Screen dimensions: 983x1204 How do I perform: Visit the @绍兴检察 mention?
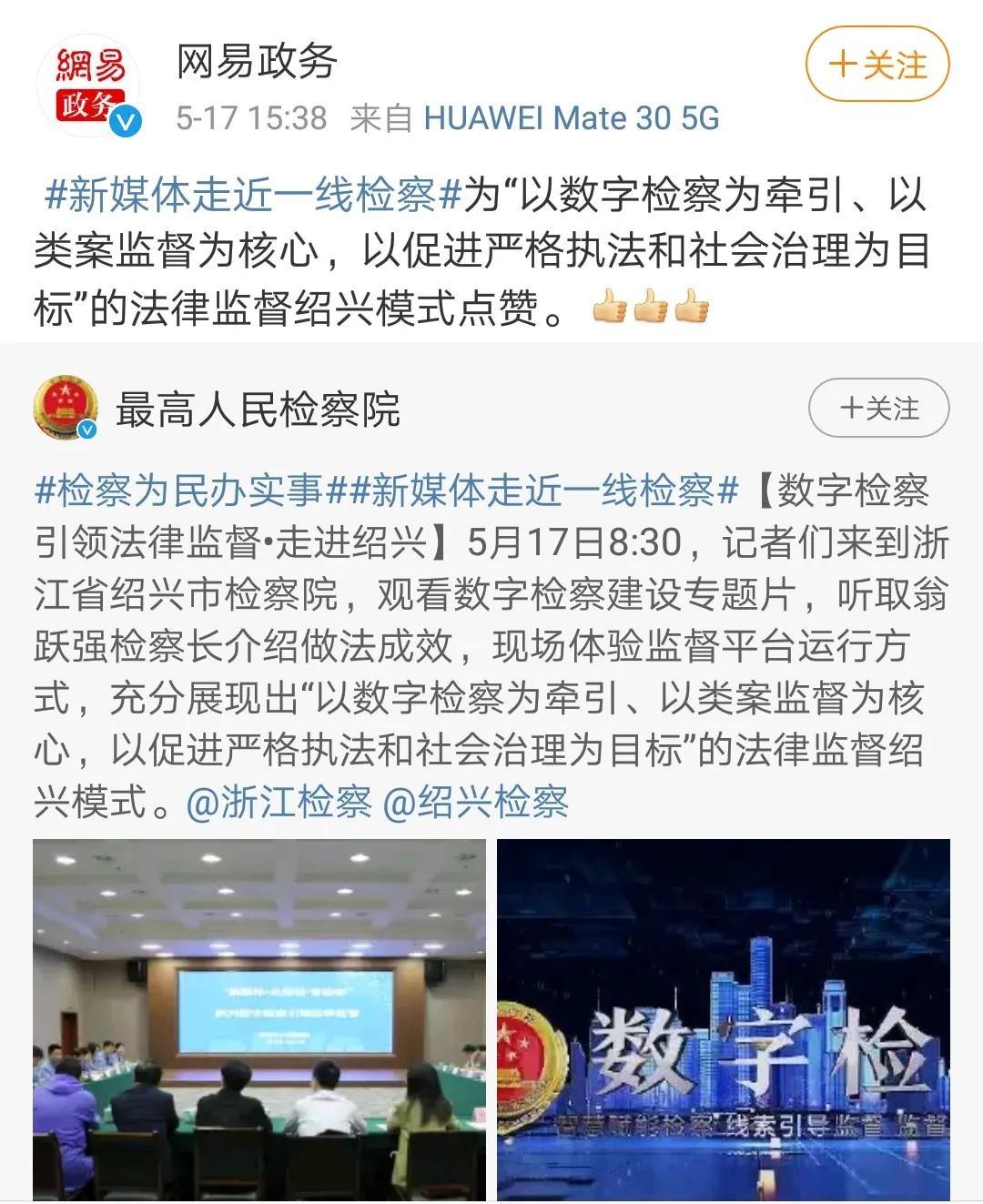tap(476, 803)
